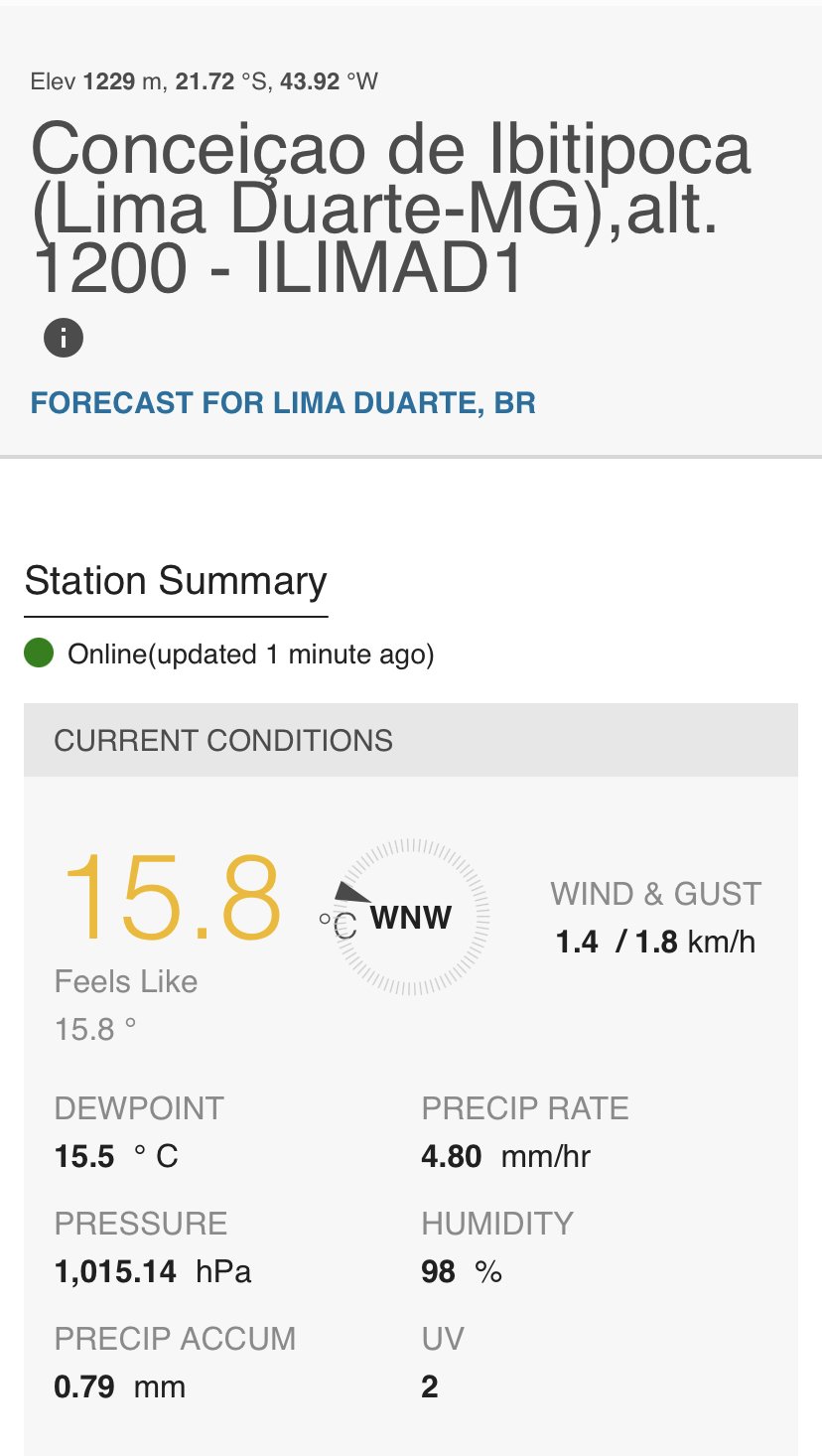The height and width of the screenshot is (1456, 822).
Task: Open Forecast for Lima Duarte, BR link
Action: [x=284, y=403]
